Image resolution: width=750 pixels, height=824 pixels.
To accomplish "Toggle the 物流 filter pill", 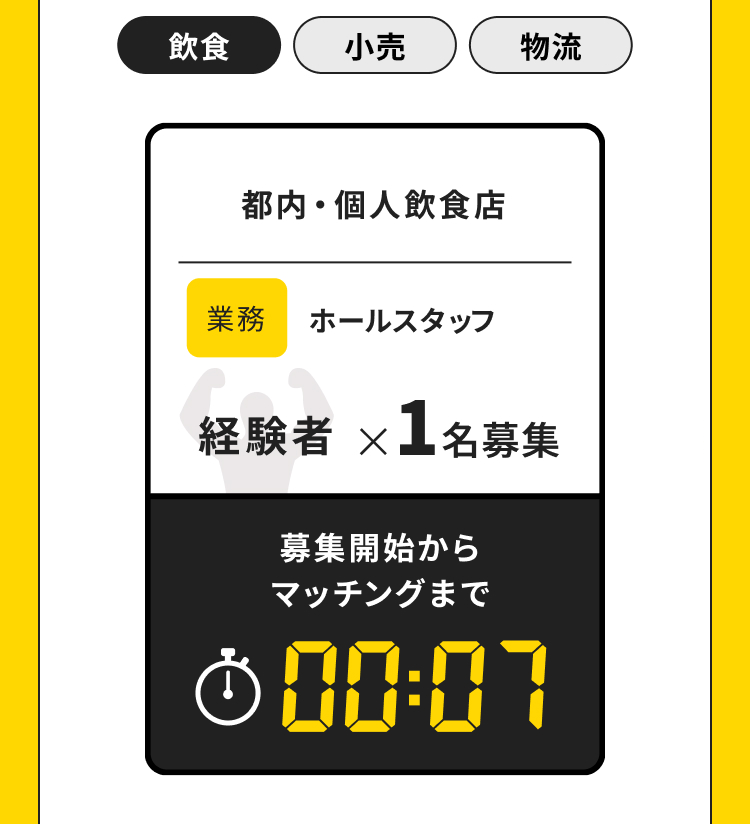I will coord(551,44).
